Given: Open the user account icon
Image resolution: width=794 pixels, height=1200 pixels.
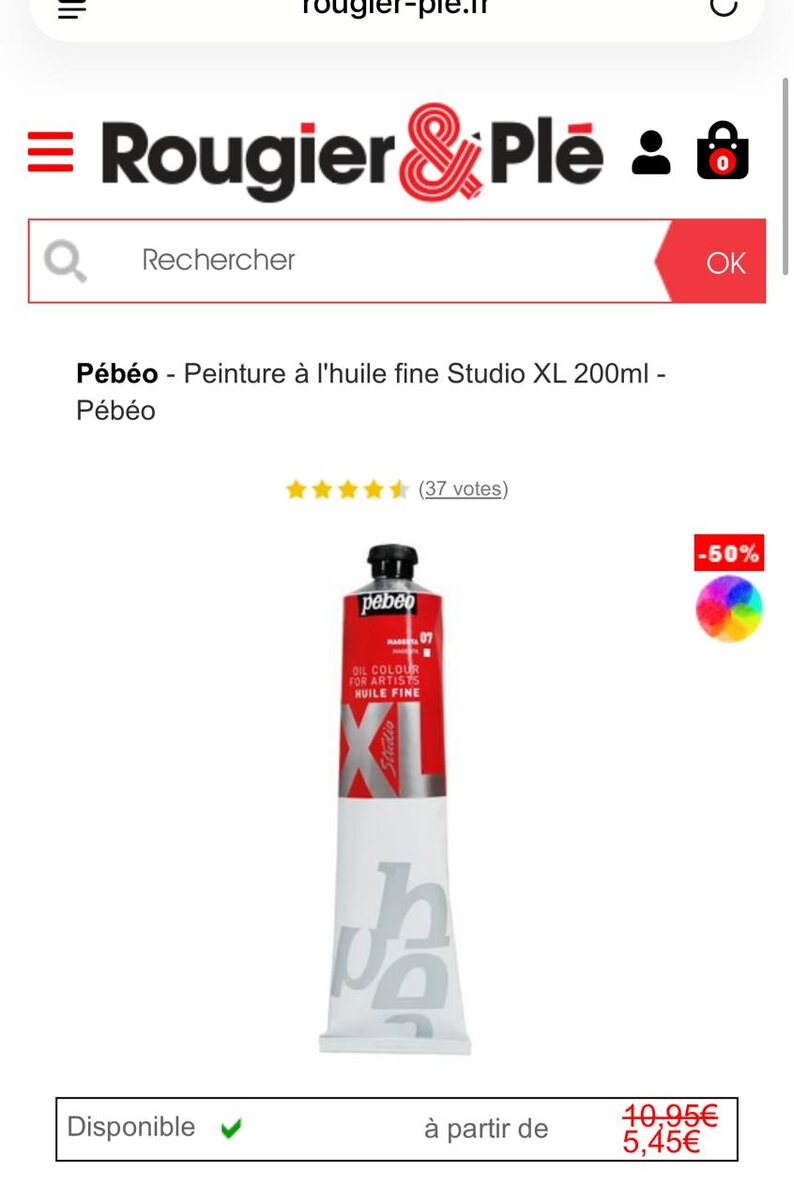Looking at the screenshot, I should coord(651,152).
